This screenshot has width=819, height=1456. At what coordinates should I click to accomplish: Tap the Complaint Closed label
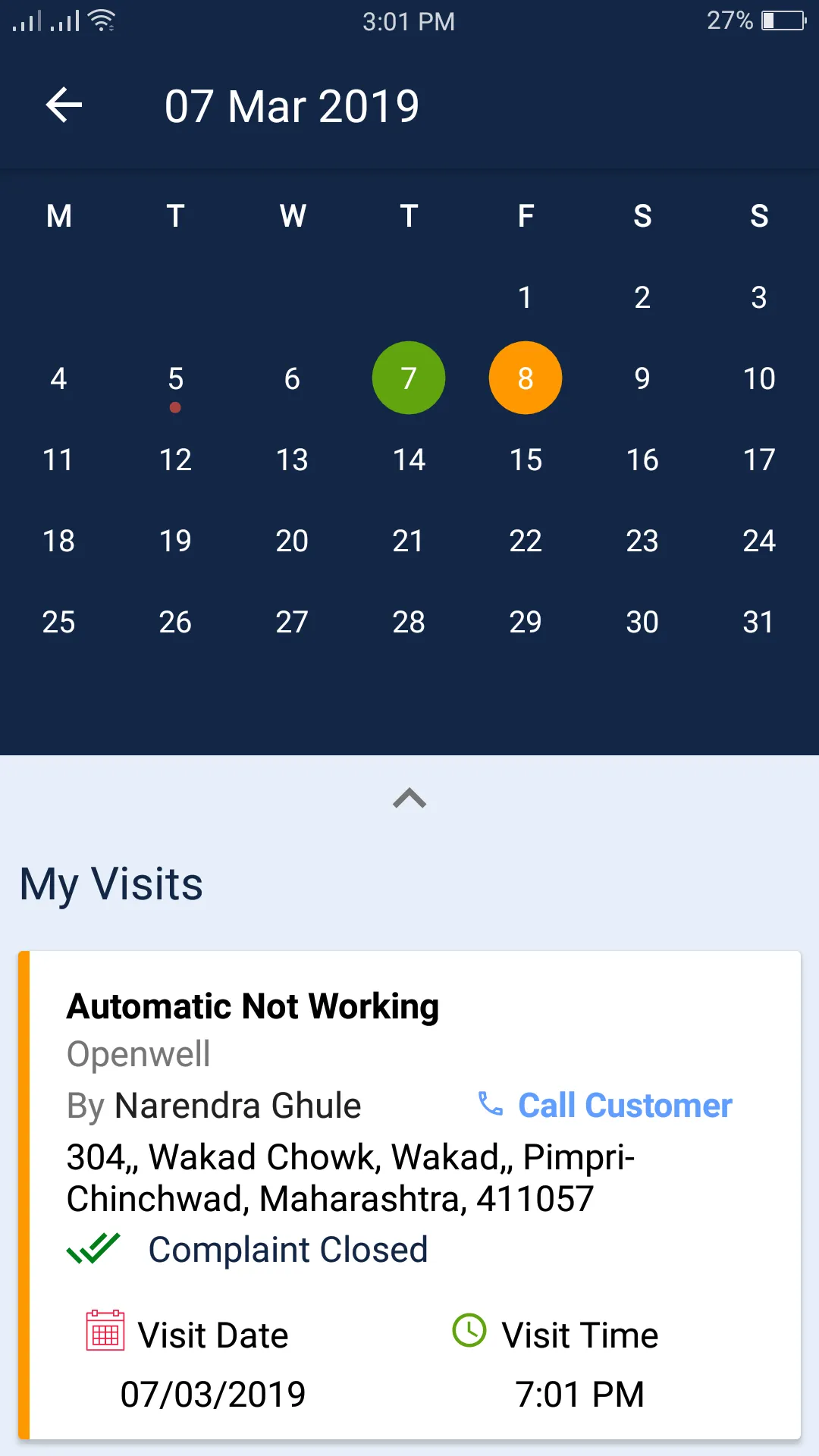pos(288,1250)
